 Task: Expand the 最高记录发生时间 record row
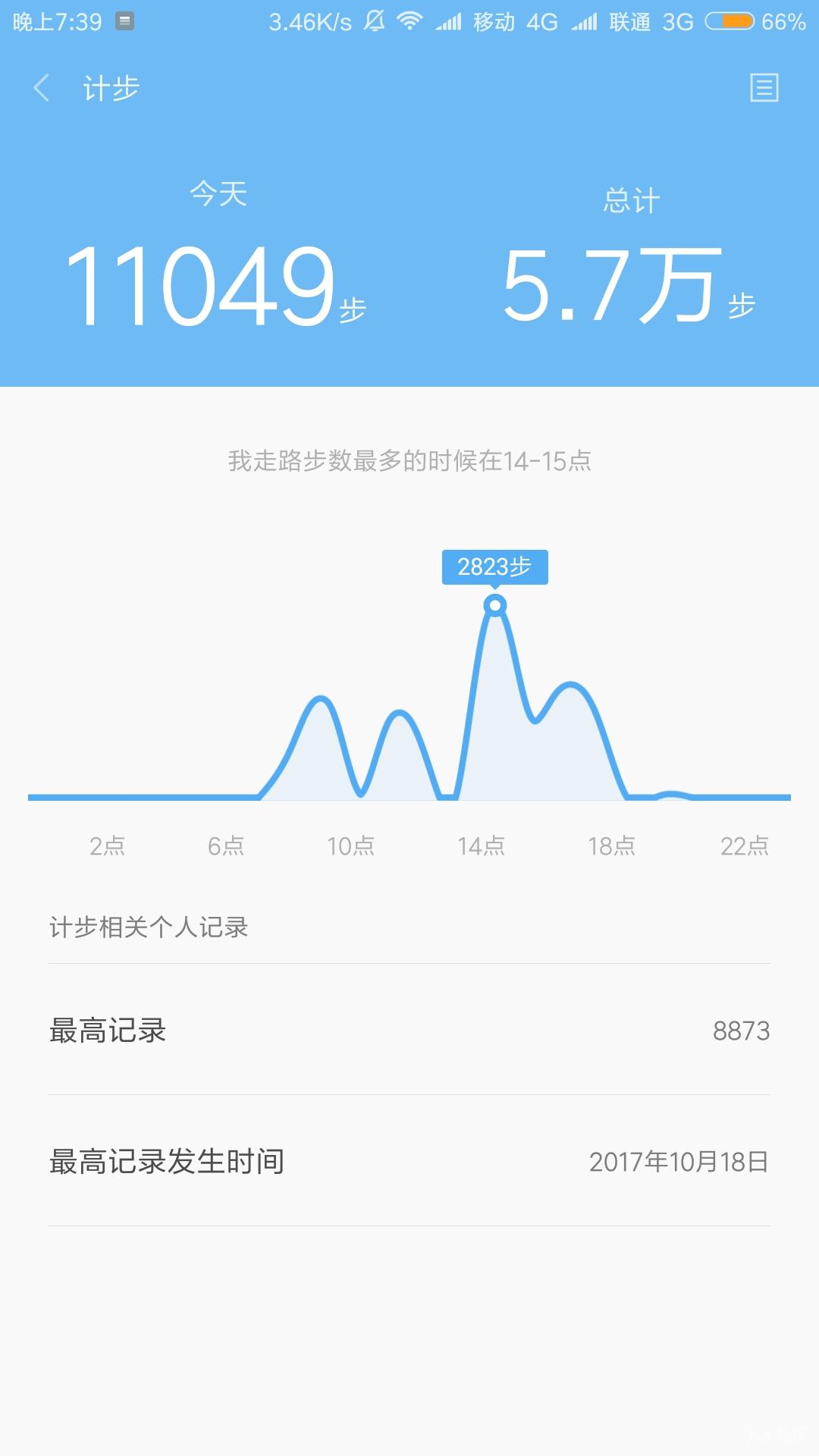tap(409, 1159)
